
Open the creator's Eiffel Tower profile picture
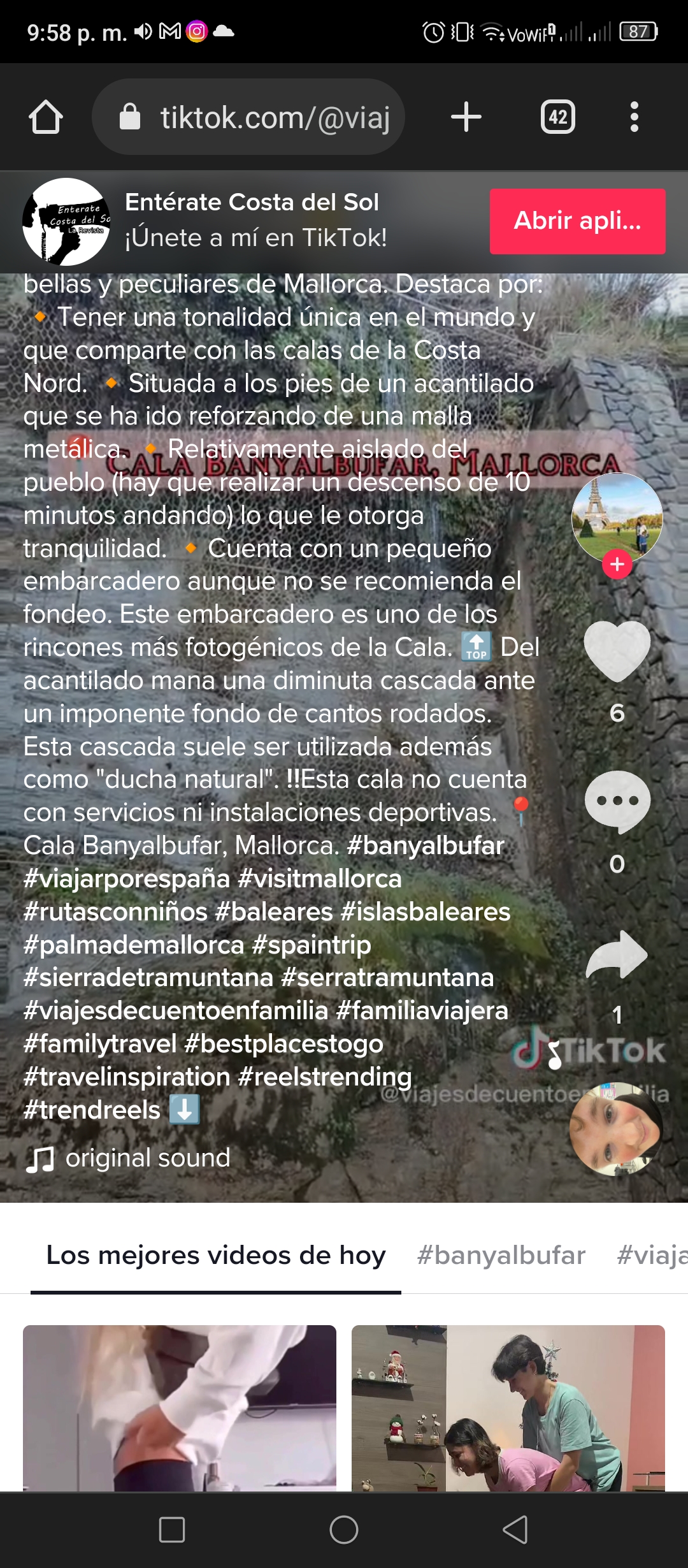(617, 518)
